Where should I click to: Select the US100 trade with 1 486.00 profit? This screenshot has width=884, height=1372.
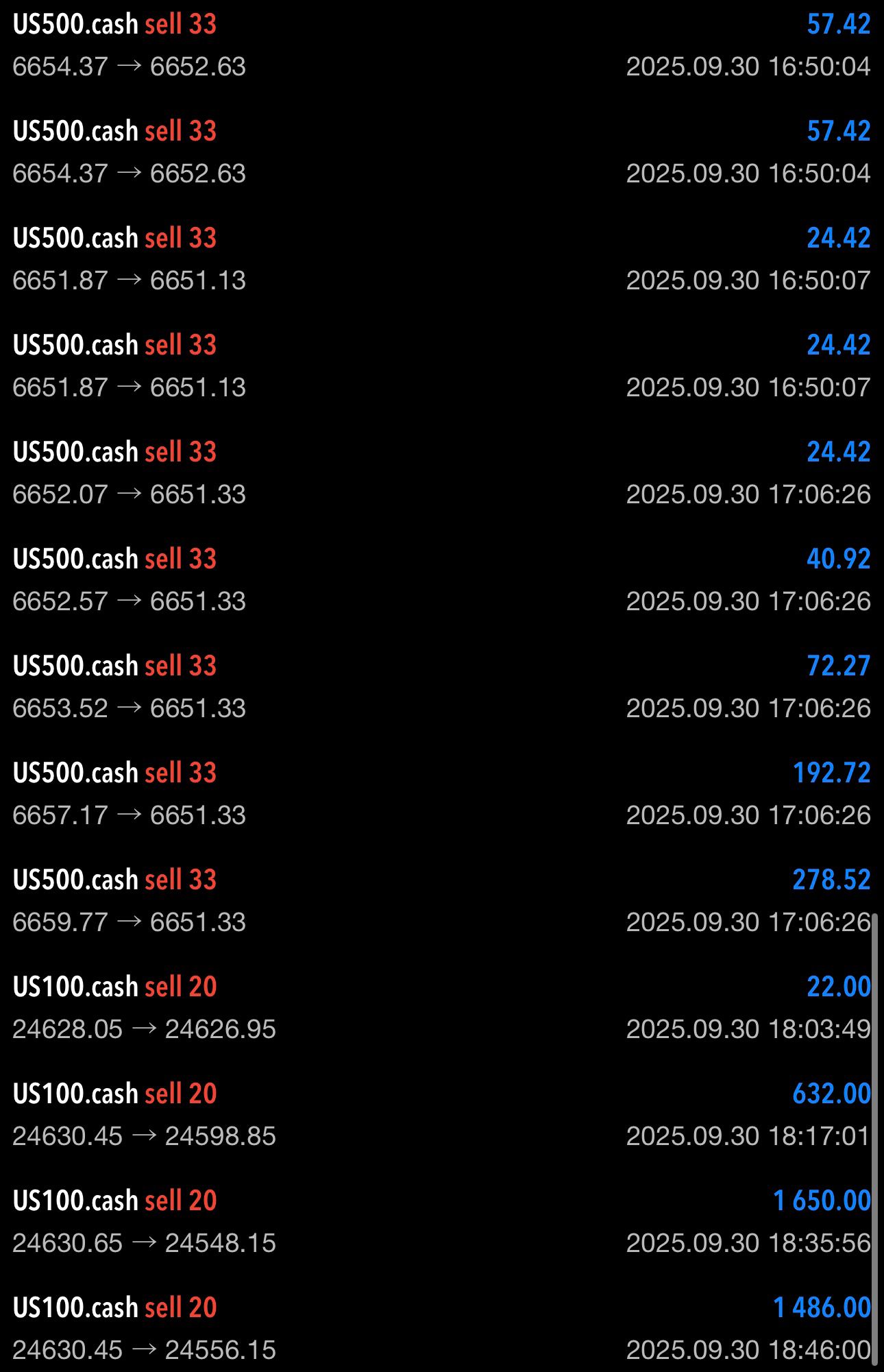pyautogui.click(x=442, y=1329)
